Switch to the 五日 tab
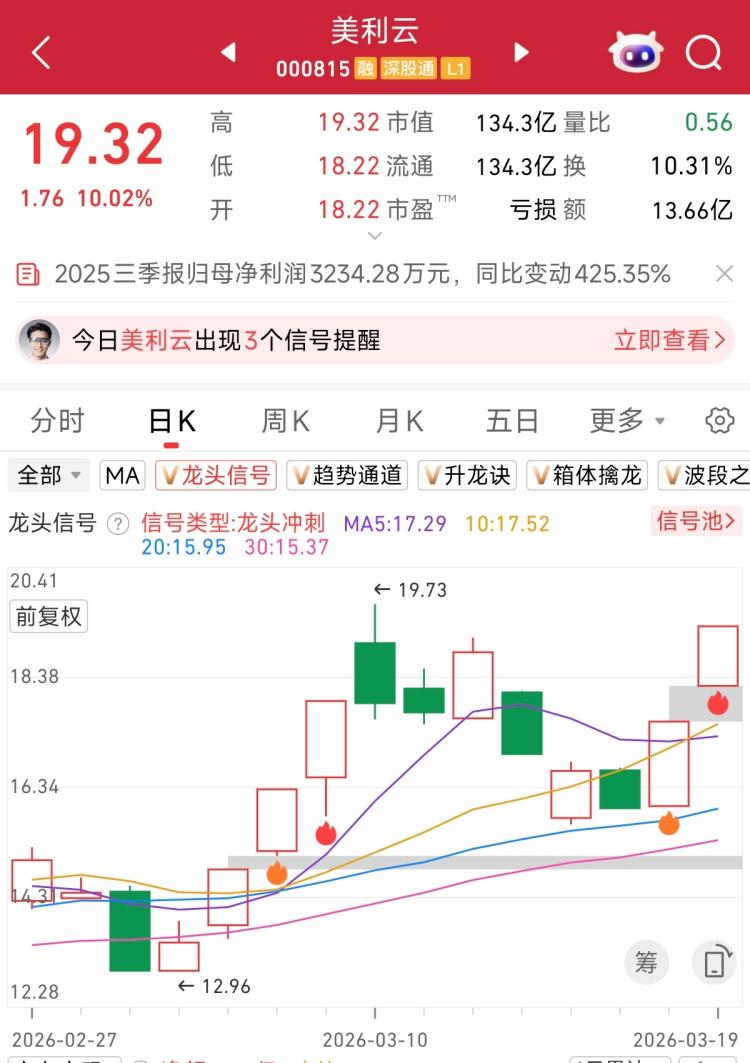750x1063 pixels. coord(512,421)
